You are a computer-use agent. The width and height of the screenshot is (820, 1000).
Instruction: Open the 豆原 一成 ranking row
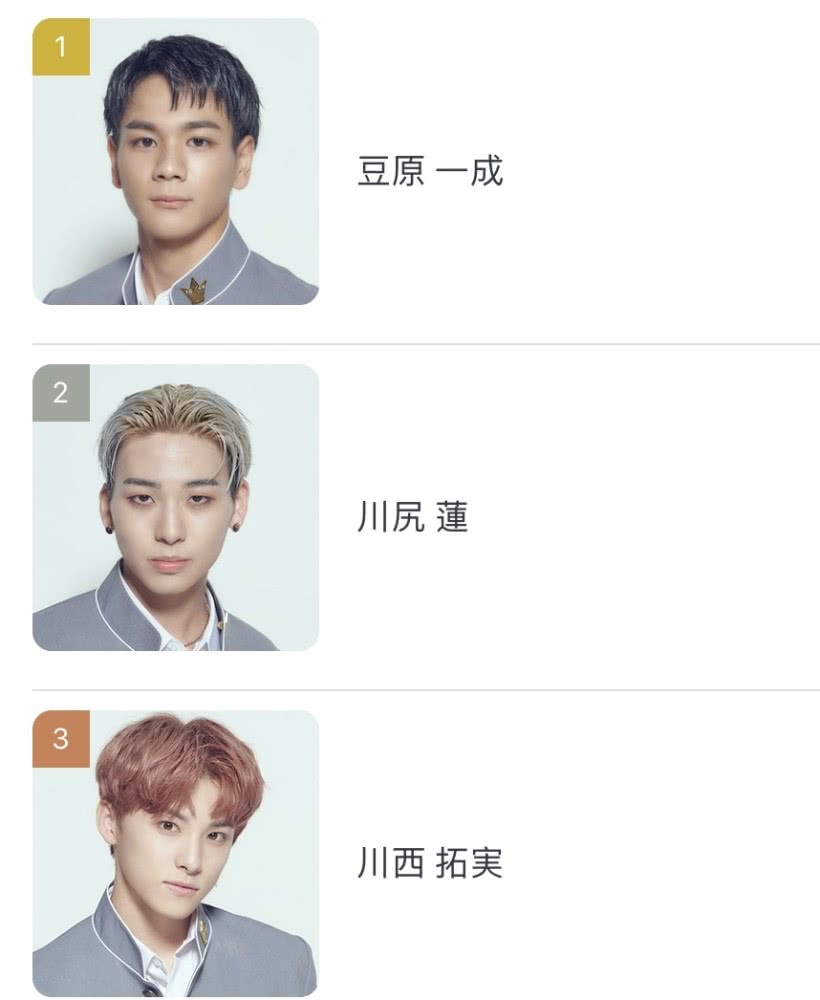(430, 172)
